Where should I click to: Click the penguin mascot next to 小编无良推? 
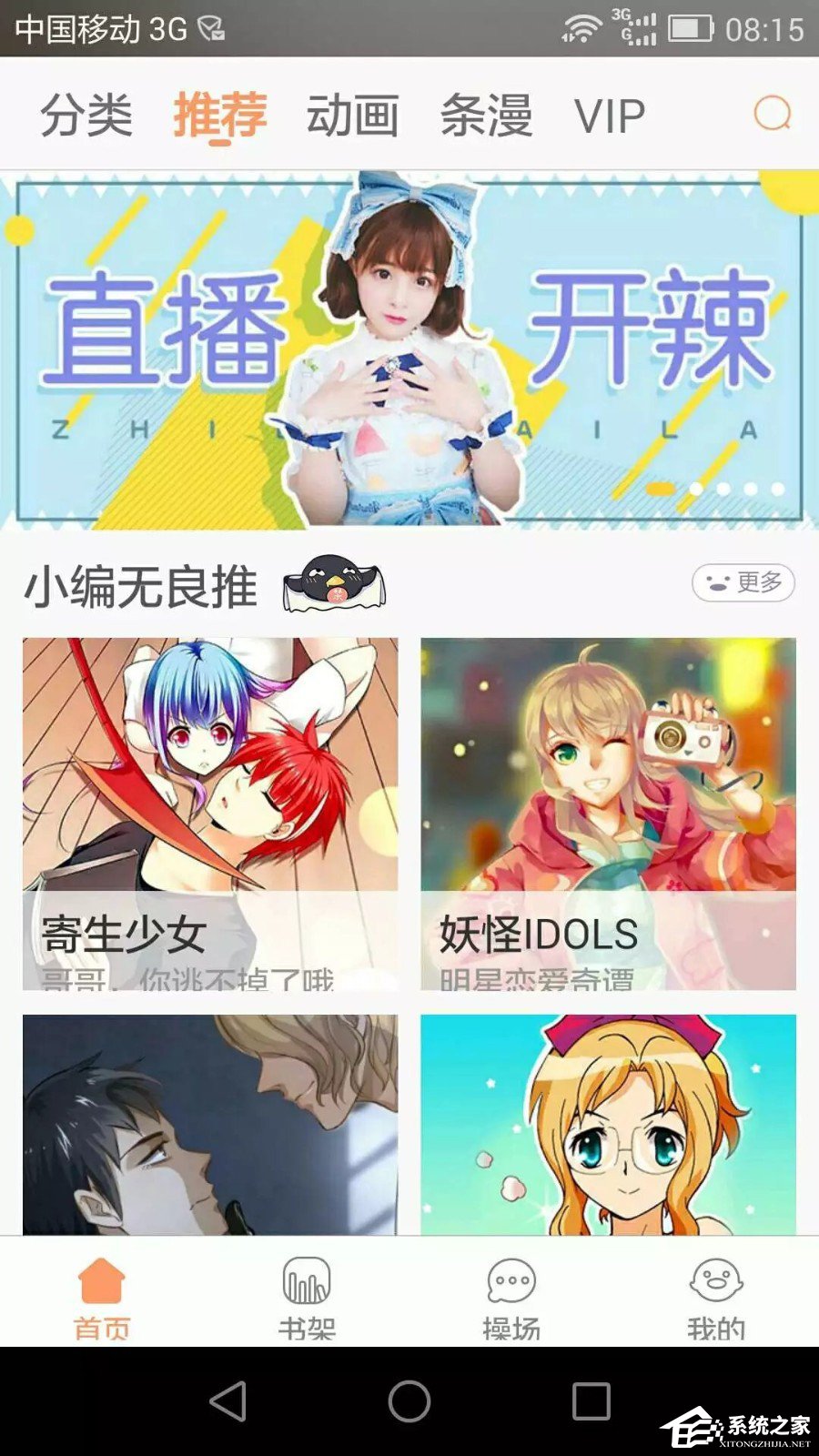pos(334,583)
